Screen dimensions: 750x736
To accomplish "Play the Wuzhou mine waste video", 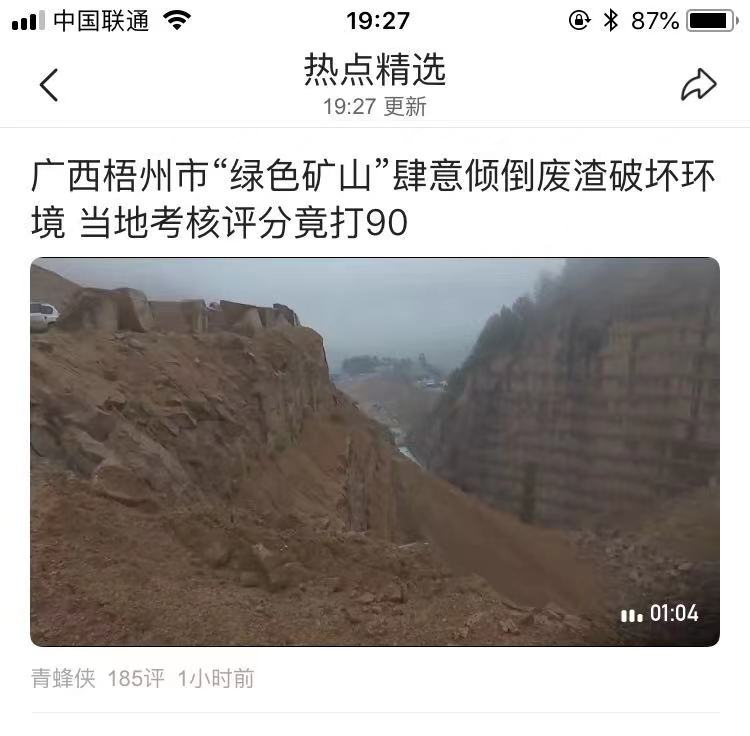I will point(374,451).
